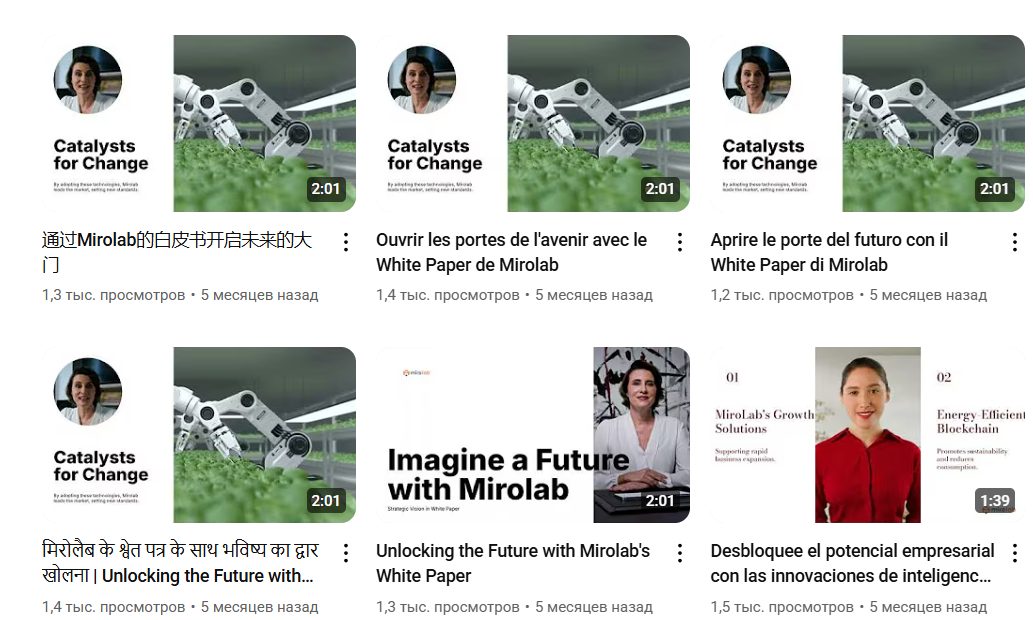This screenshot has width=1033, height=620.
Task: Show options for 'Unlocking the Future' video
Action: coord(679,553)
